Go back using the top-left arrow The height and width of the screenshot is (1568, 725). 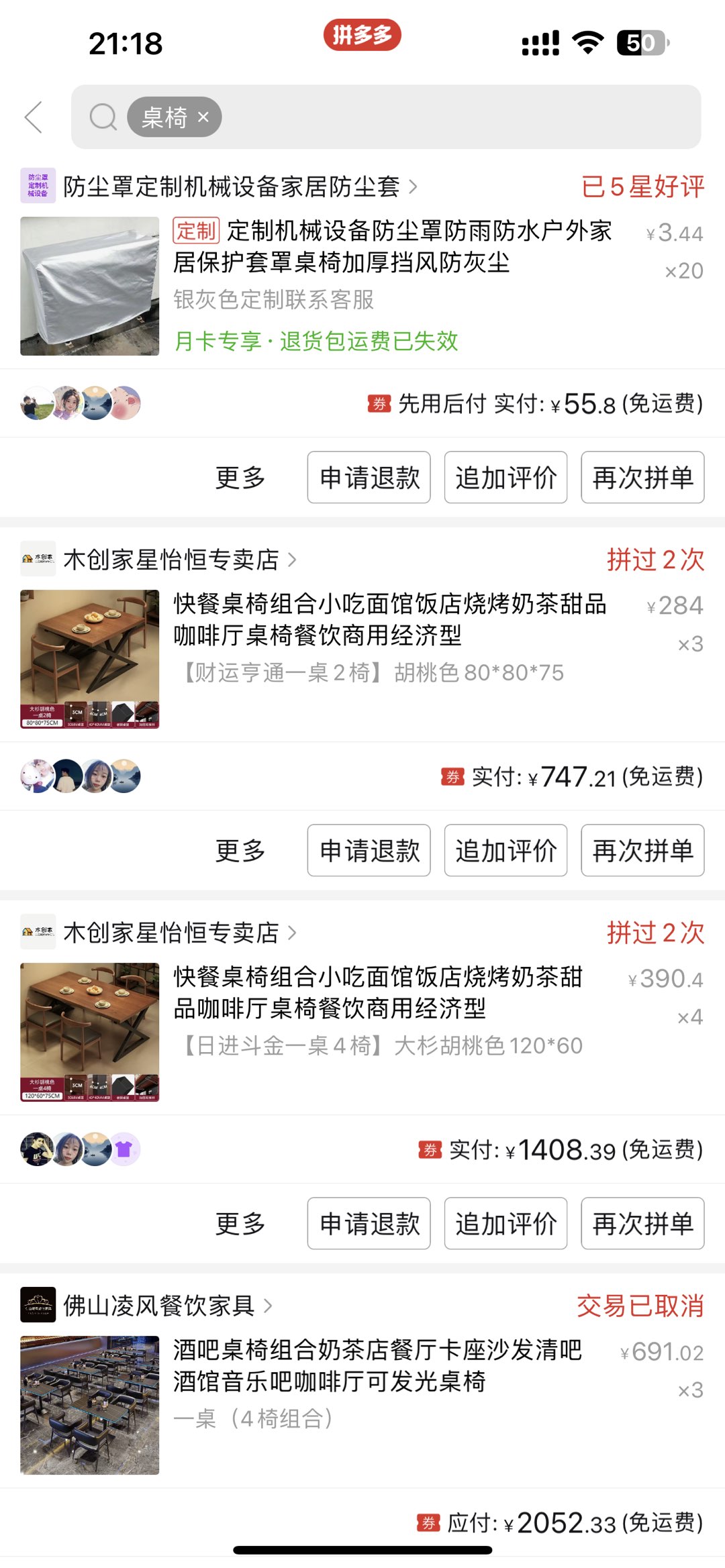[x=34, y=117]
